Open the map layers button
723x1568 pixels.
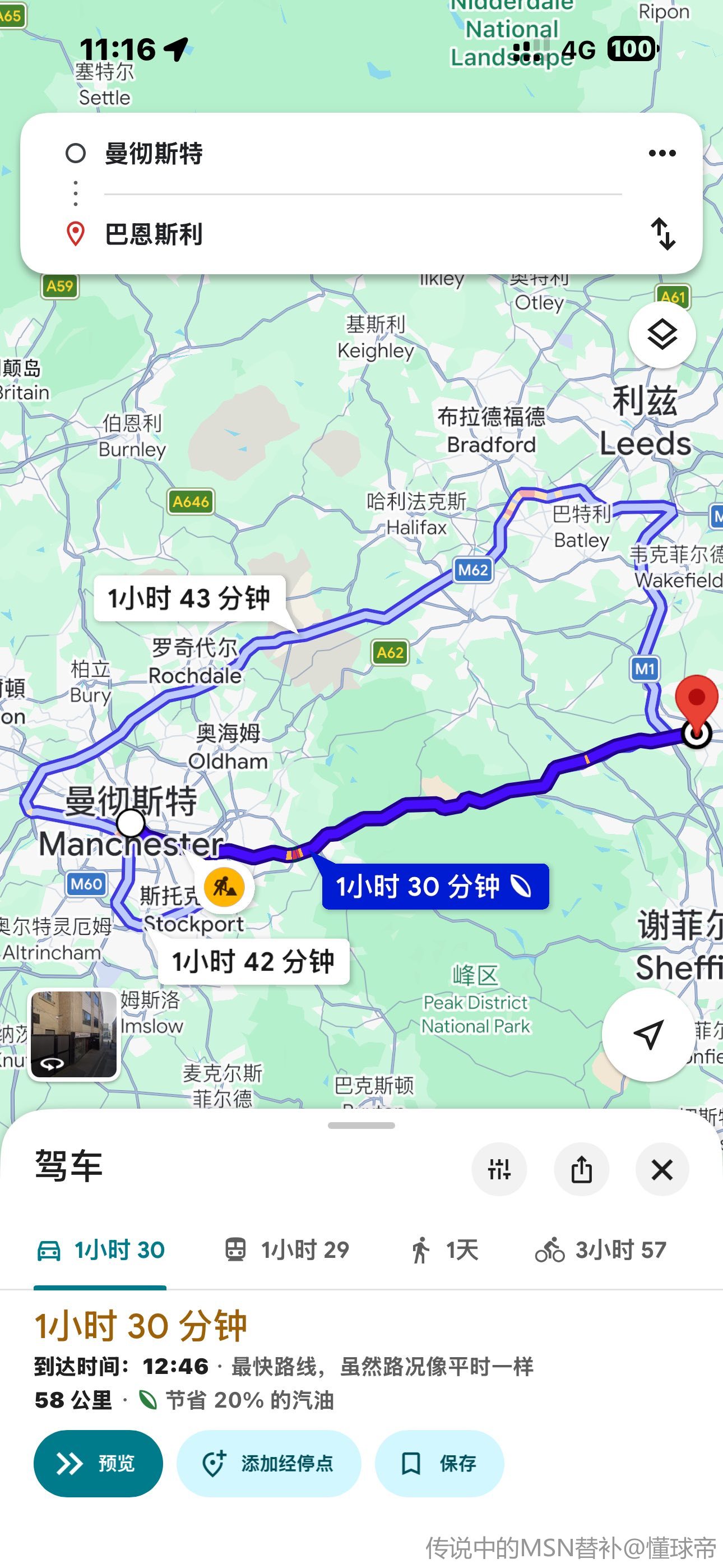(x=661, y=335)
